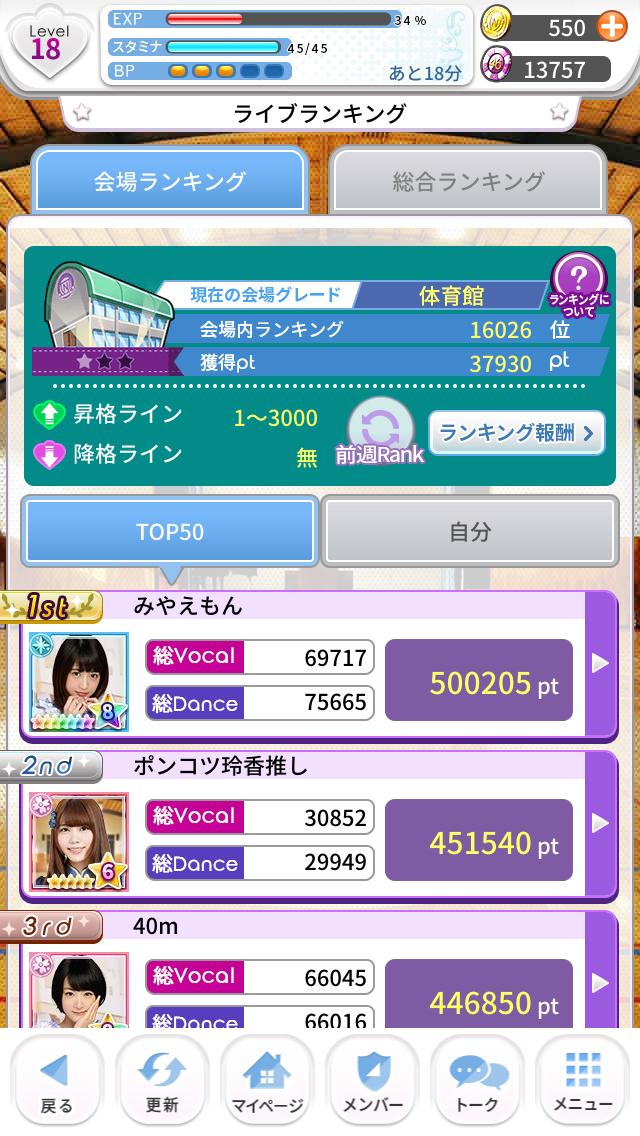Open the メニュー grid
This screenshot has width=640, height=1136.
[583, 1083]
